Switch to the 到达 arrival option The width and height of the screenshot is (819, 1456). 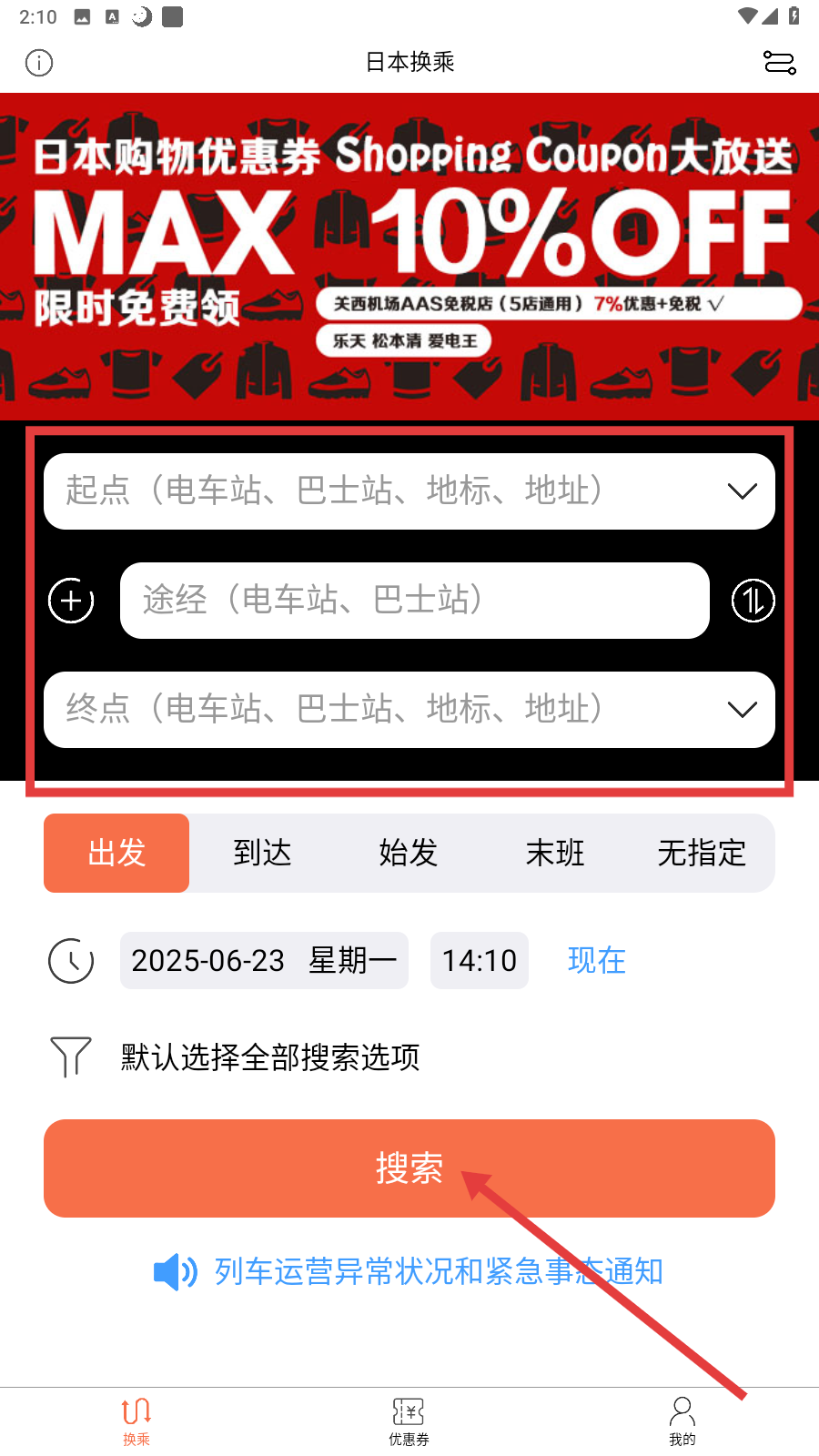point(262,853)
